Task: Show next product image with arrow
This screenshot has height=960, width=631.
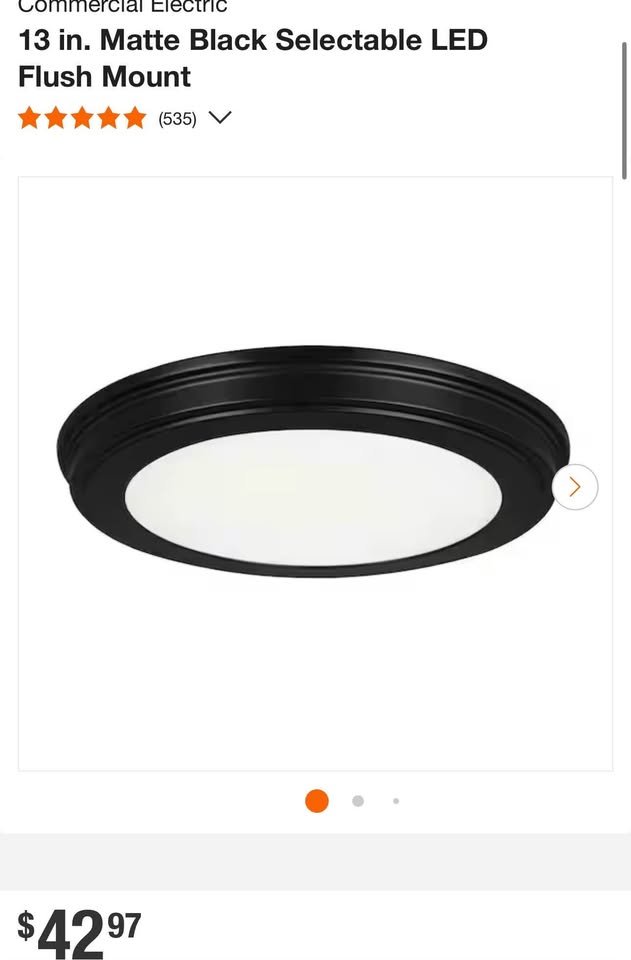Action: (575, 487)
